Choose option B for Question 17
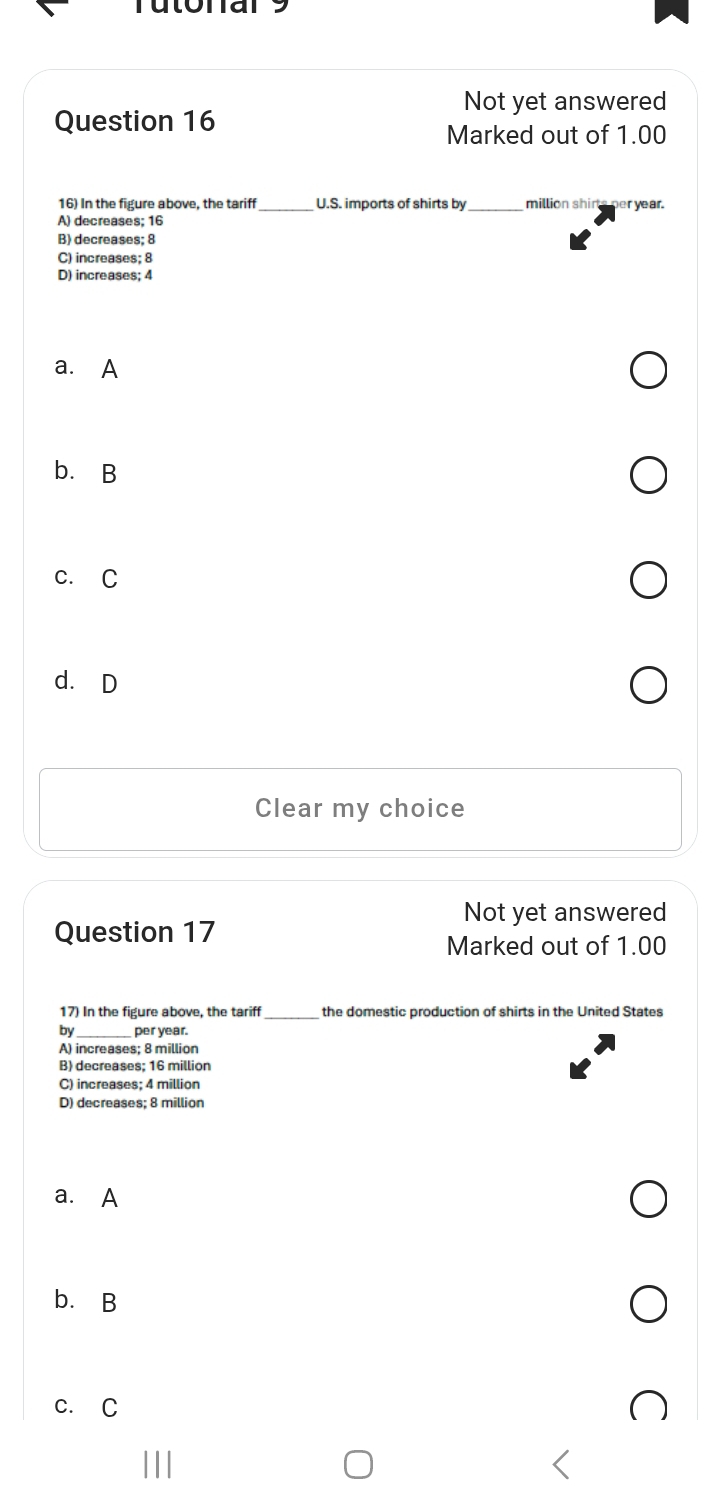 tap(648, 1304)
